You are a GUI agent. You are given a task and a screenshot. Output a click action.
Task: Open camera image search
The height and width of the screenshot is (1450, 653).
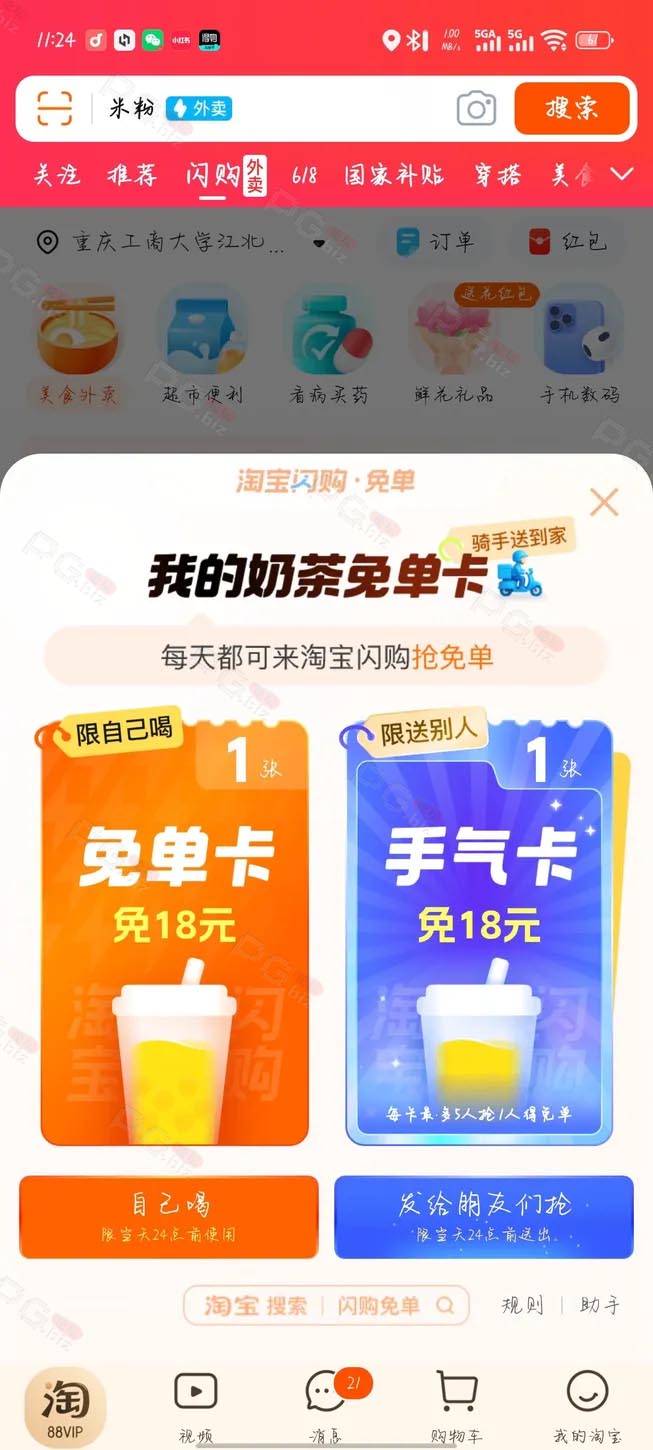pos(476,108)
